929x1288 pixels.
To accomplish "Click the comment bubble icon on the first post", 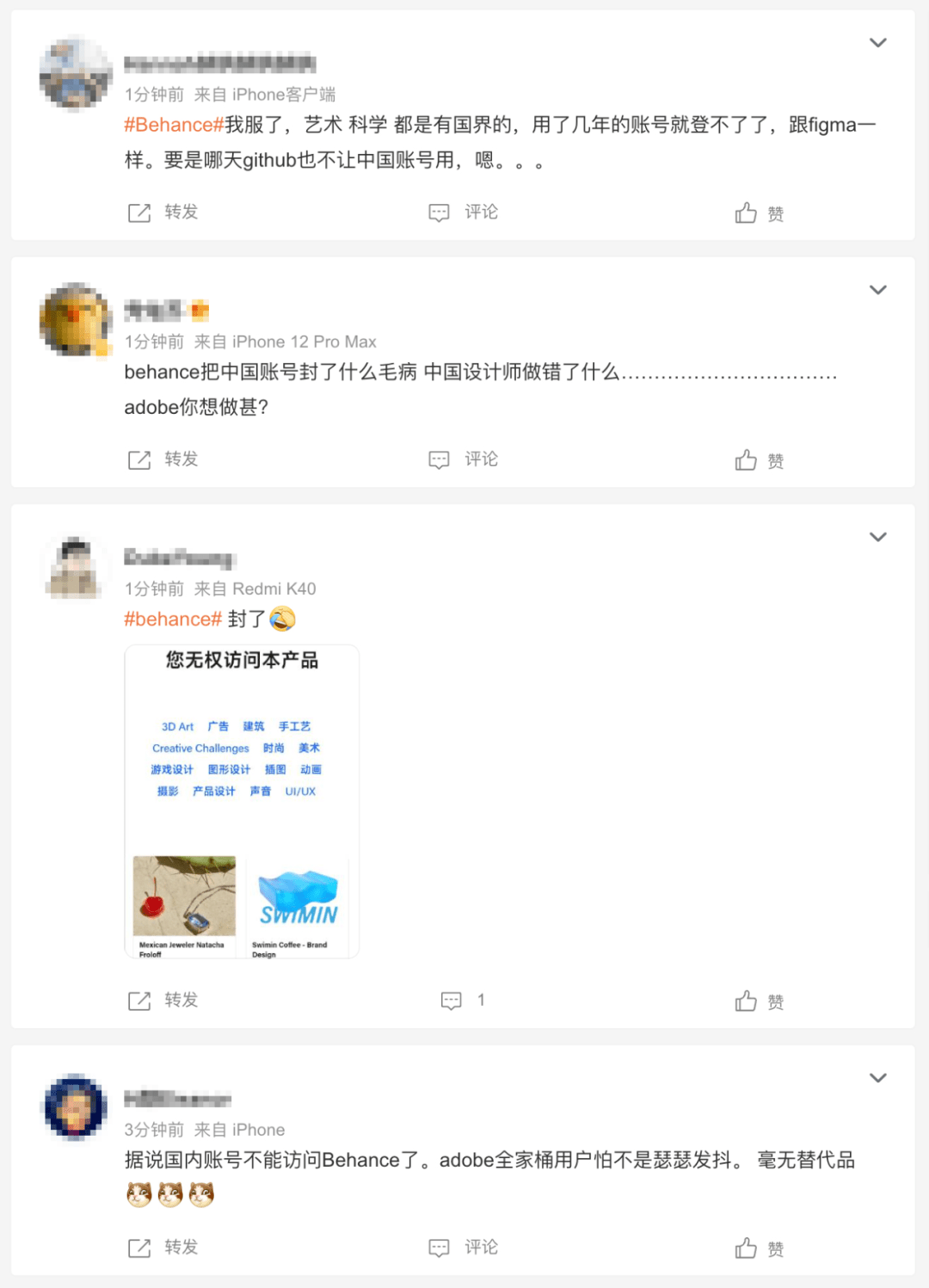I will coord(439,212).
